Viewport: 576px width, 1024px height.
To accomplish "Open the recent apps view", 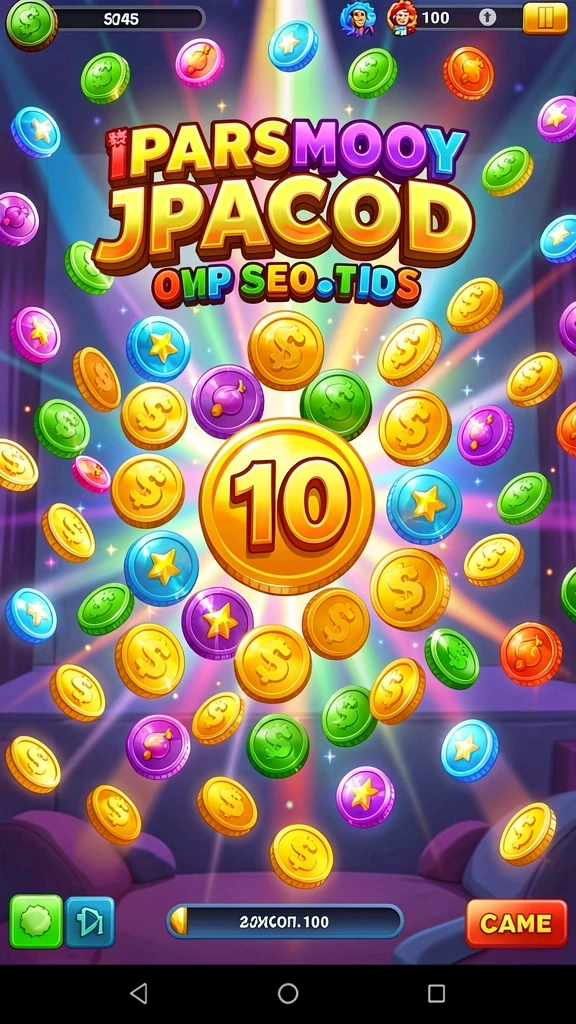I will [436, 993].
